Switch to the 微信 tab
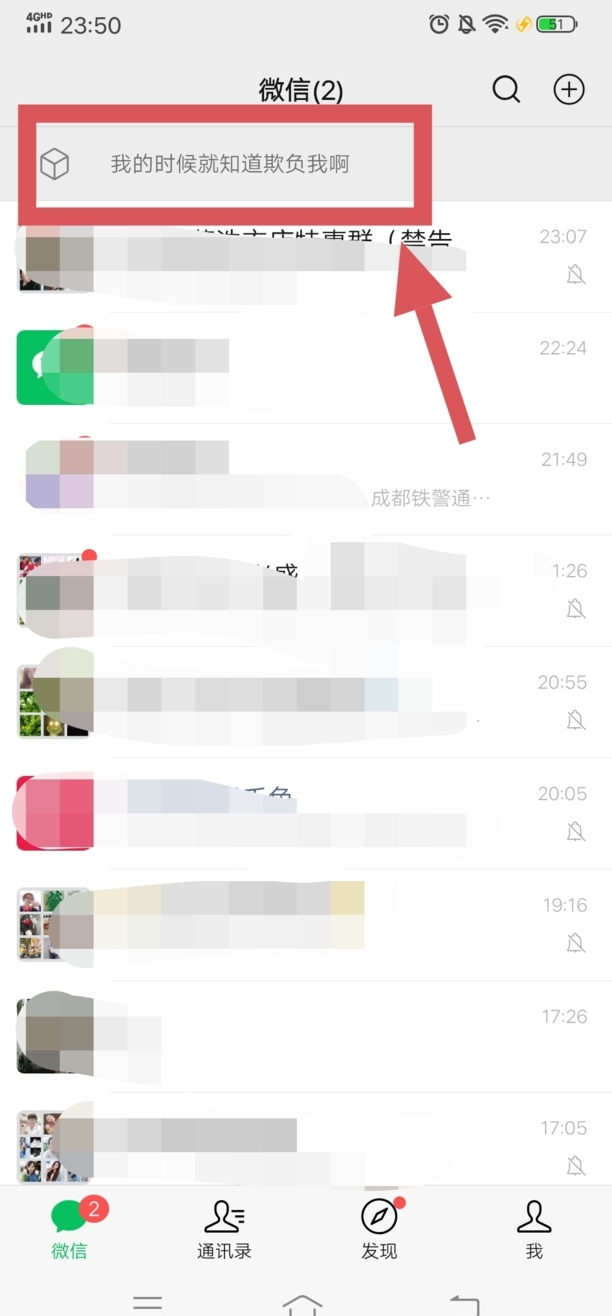This screenshot has width=612, height=1316. 70,1229
